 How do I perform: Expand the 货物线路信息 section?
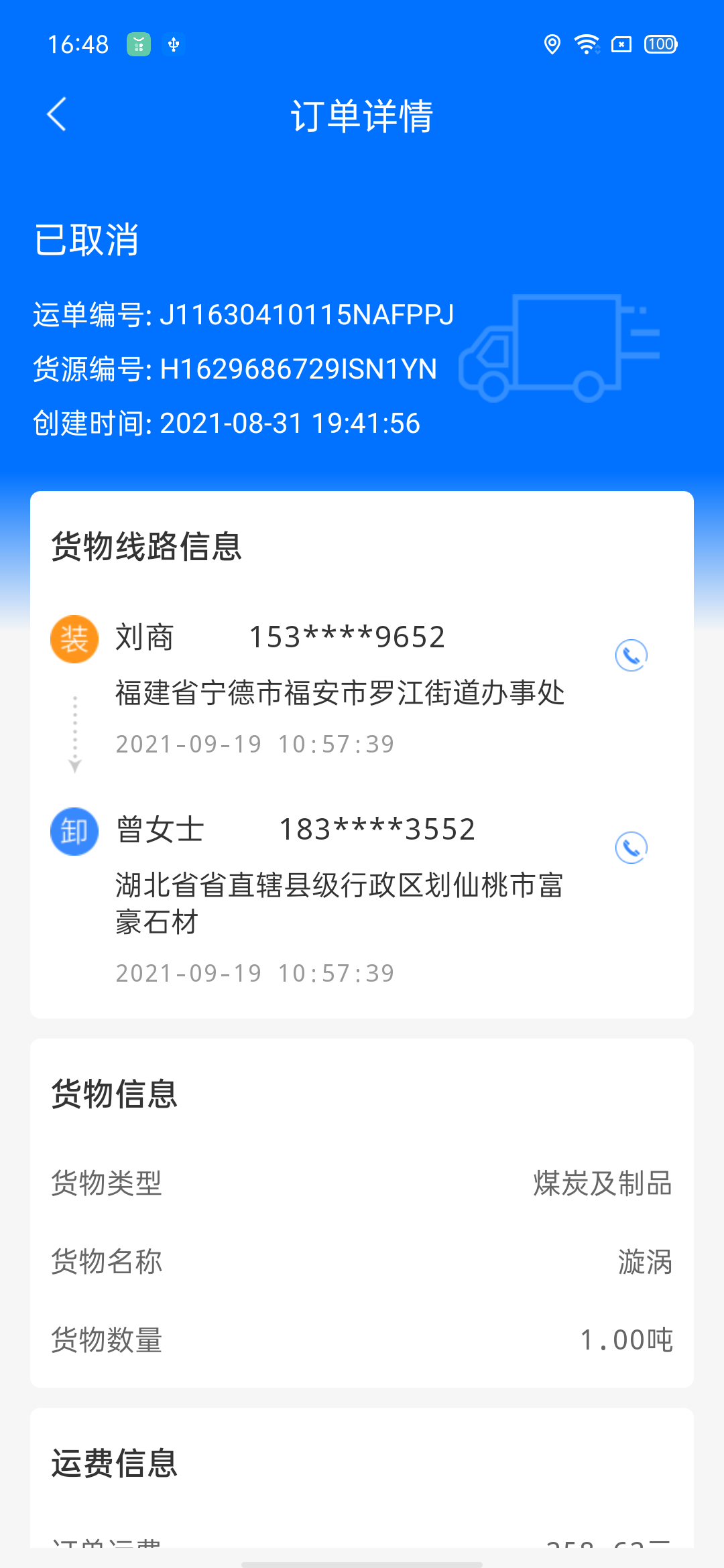coord(147,545)
